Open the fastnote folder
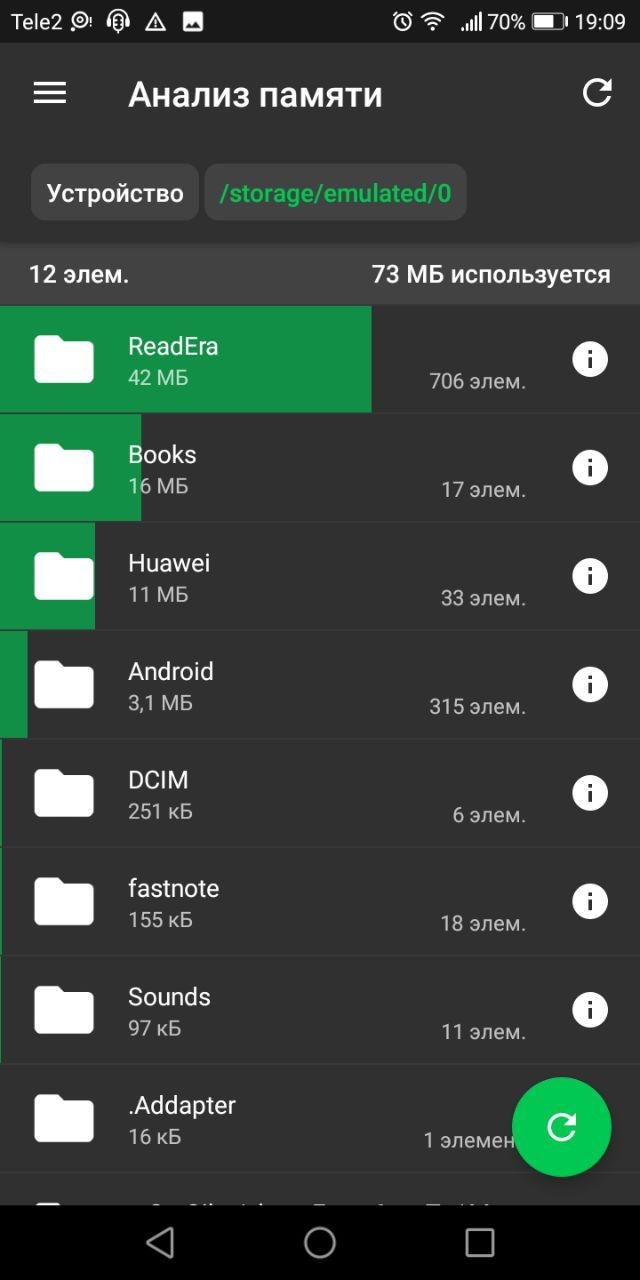 320,902
